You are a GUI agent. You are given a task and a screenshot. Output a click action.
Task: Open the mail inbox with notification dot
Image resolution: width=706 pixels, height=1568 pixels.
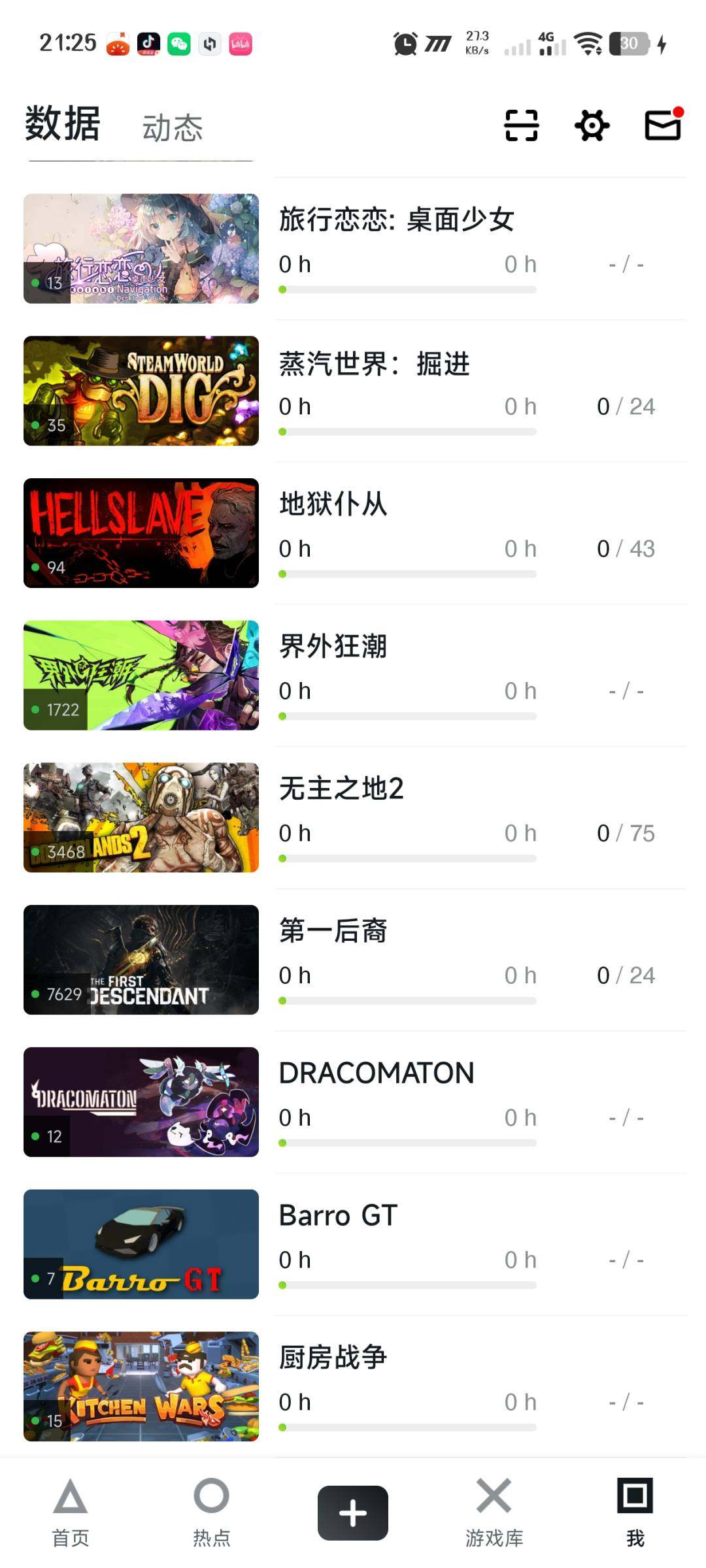point(662,126)
